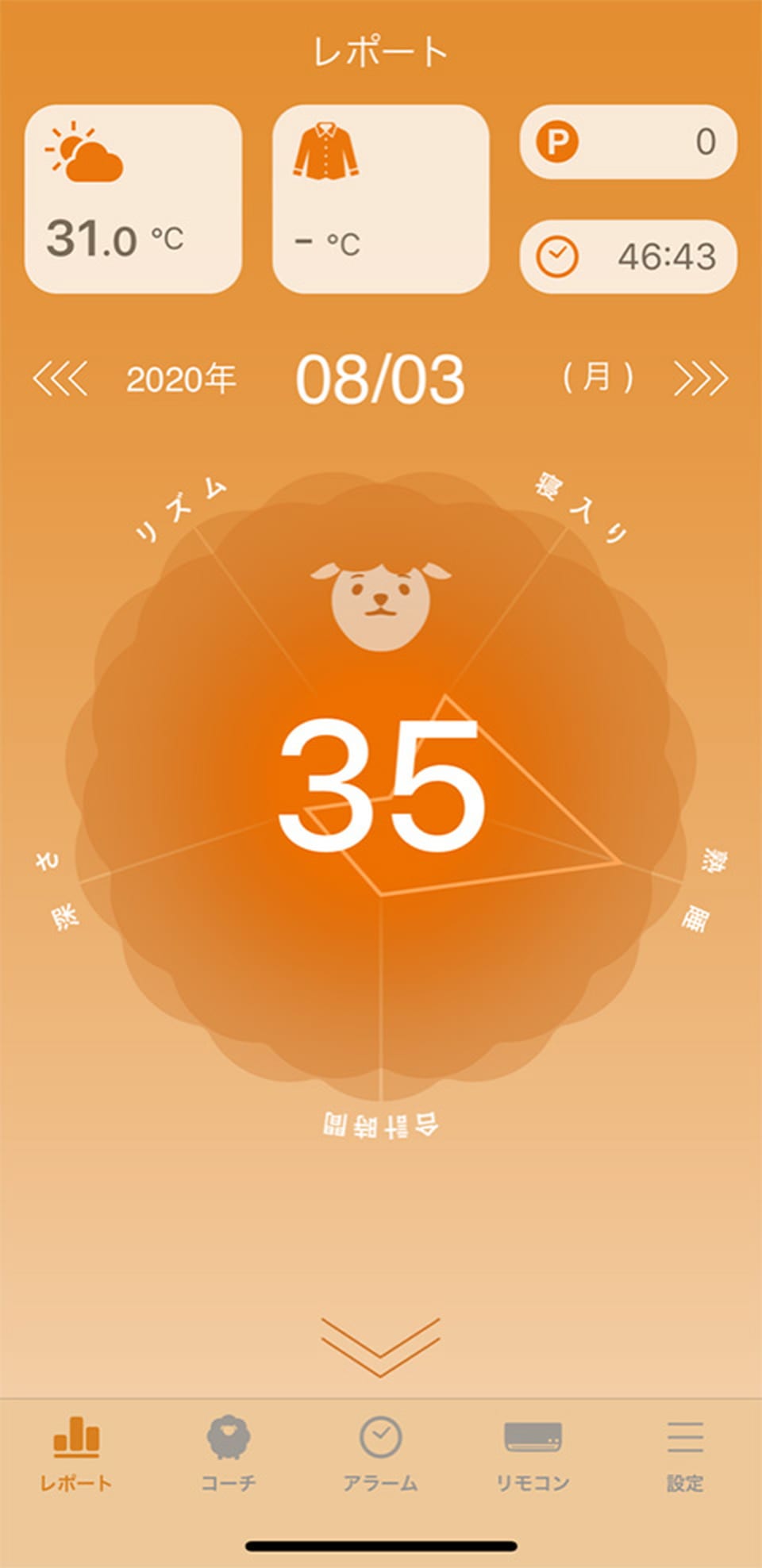Open the 設定 tab

click(x=685, y=1455)
